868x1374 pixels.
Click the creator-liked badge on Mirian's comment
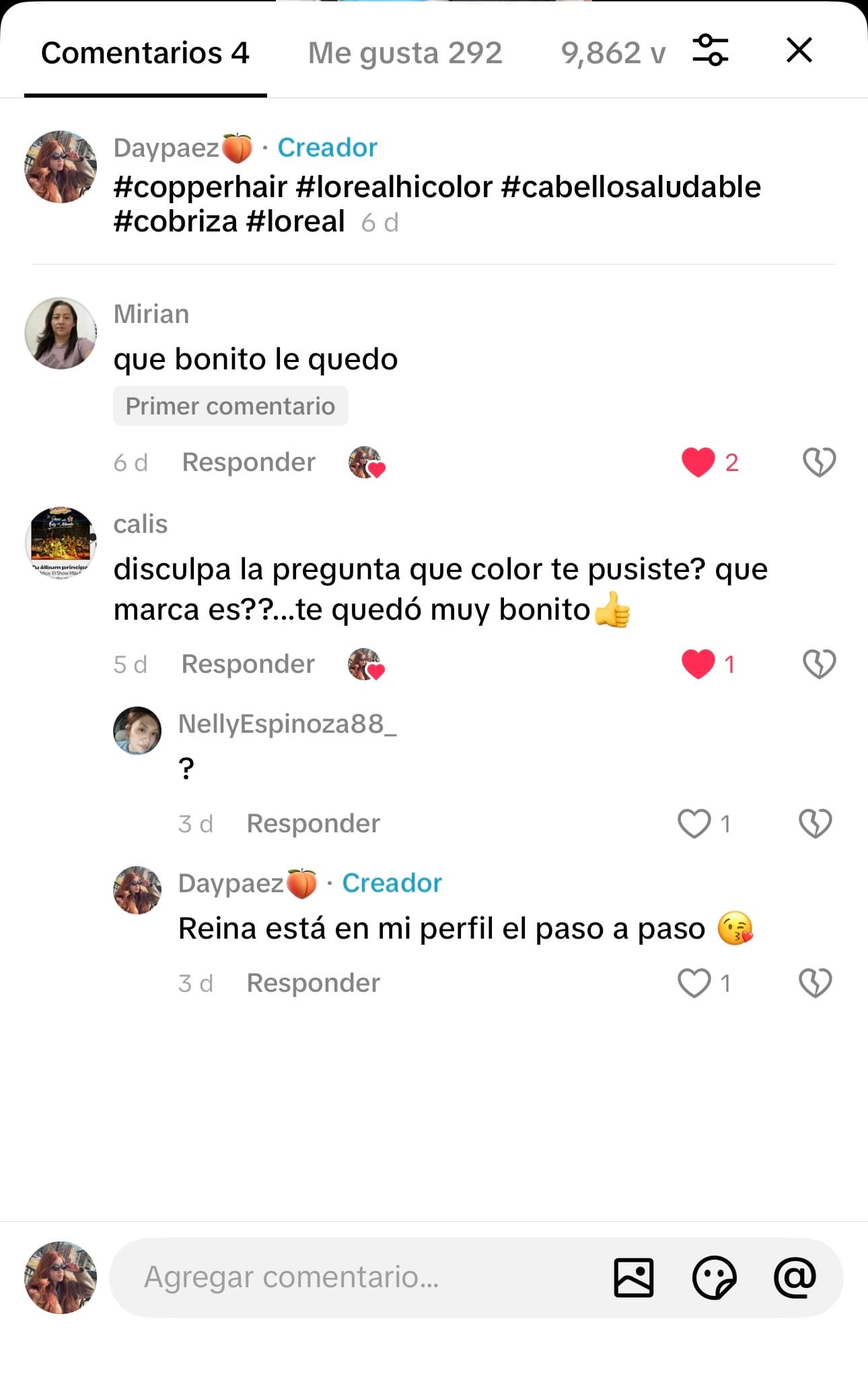[364, 462]
